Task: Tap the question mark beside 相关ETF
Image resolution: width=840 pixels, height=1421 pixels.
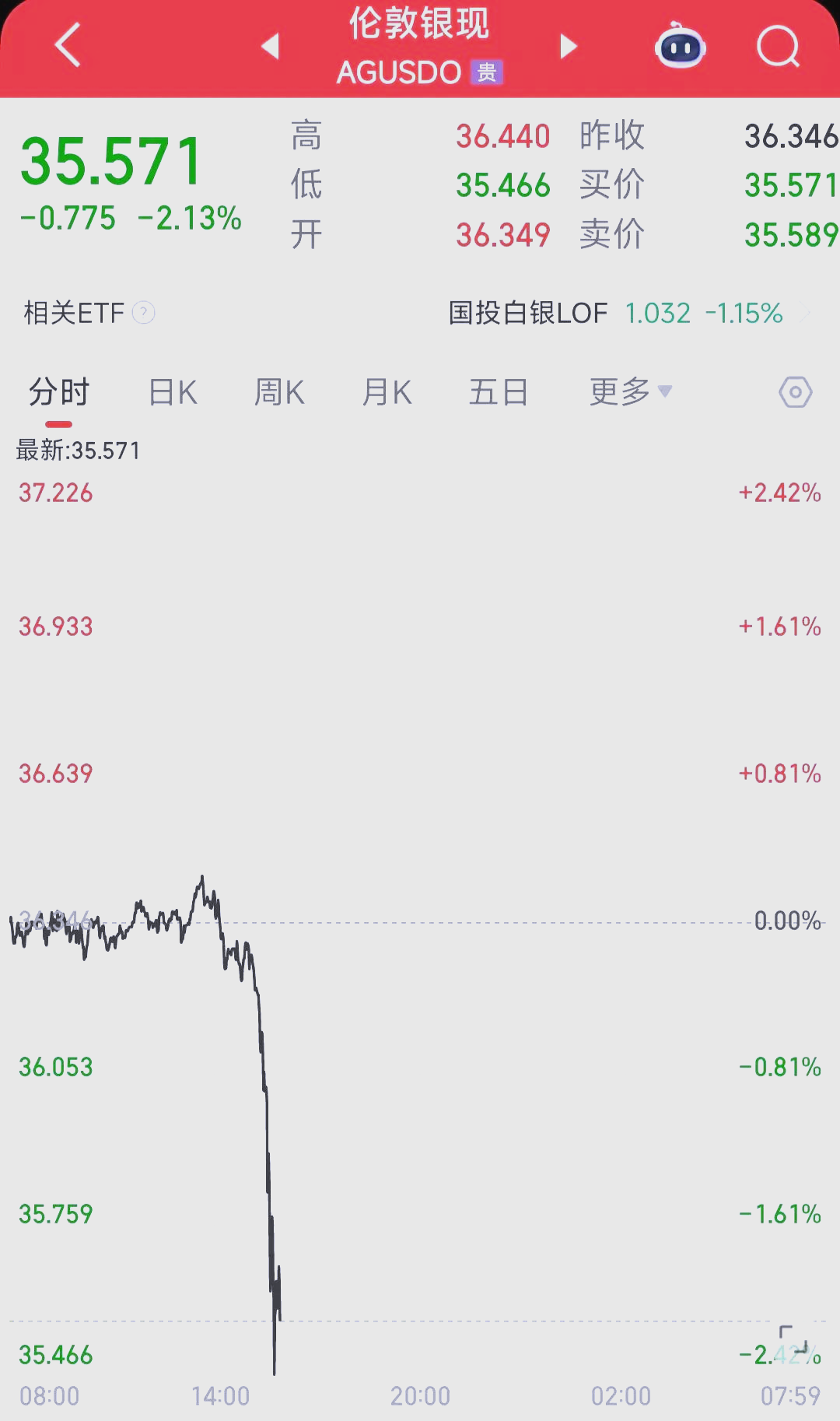Action: click(x=144, y=314)
